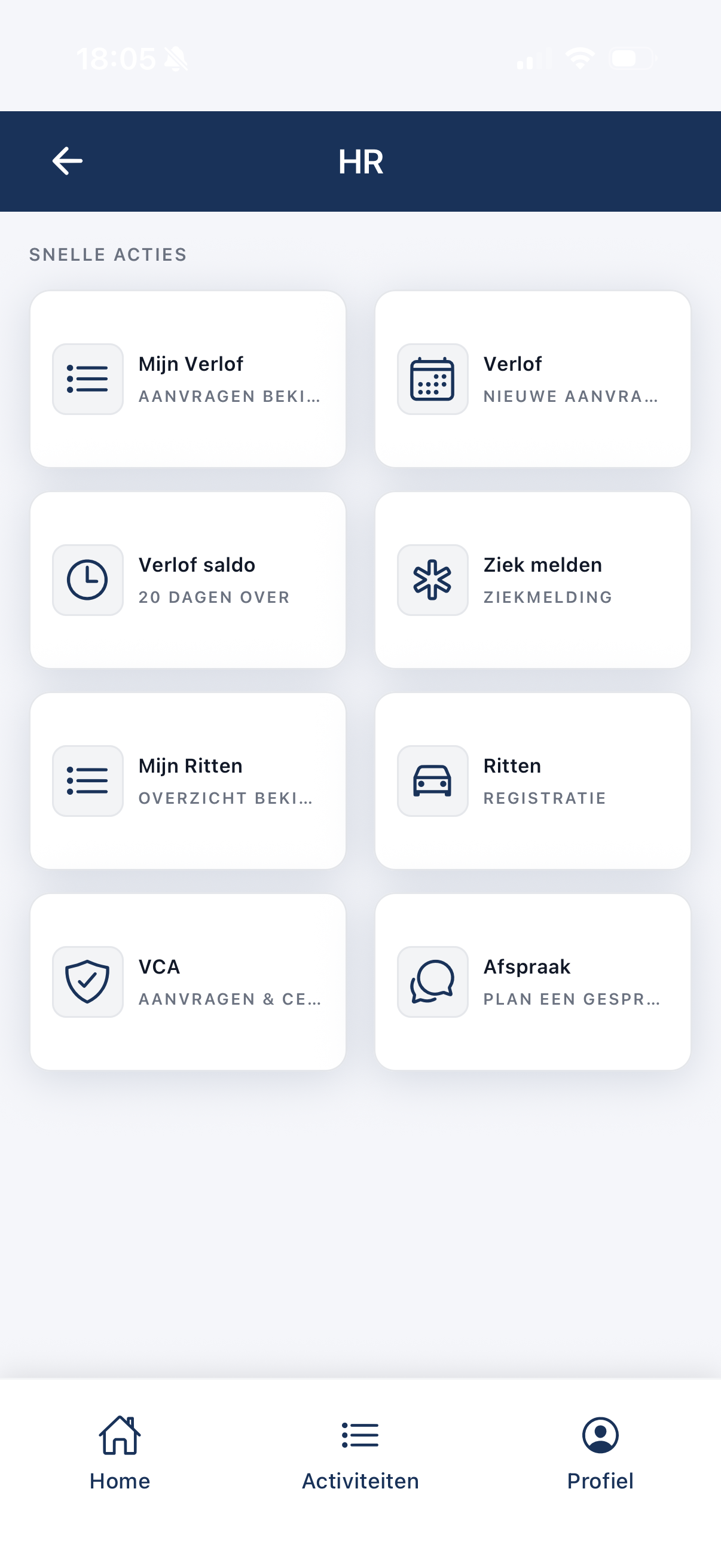Screen dimensions: 721x1568
Task: Open Ritten registratie
Action: coord(533,780)
